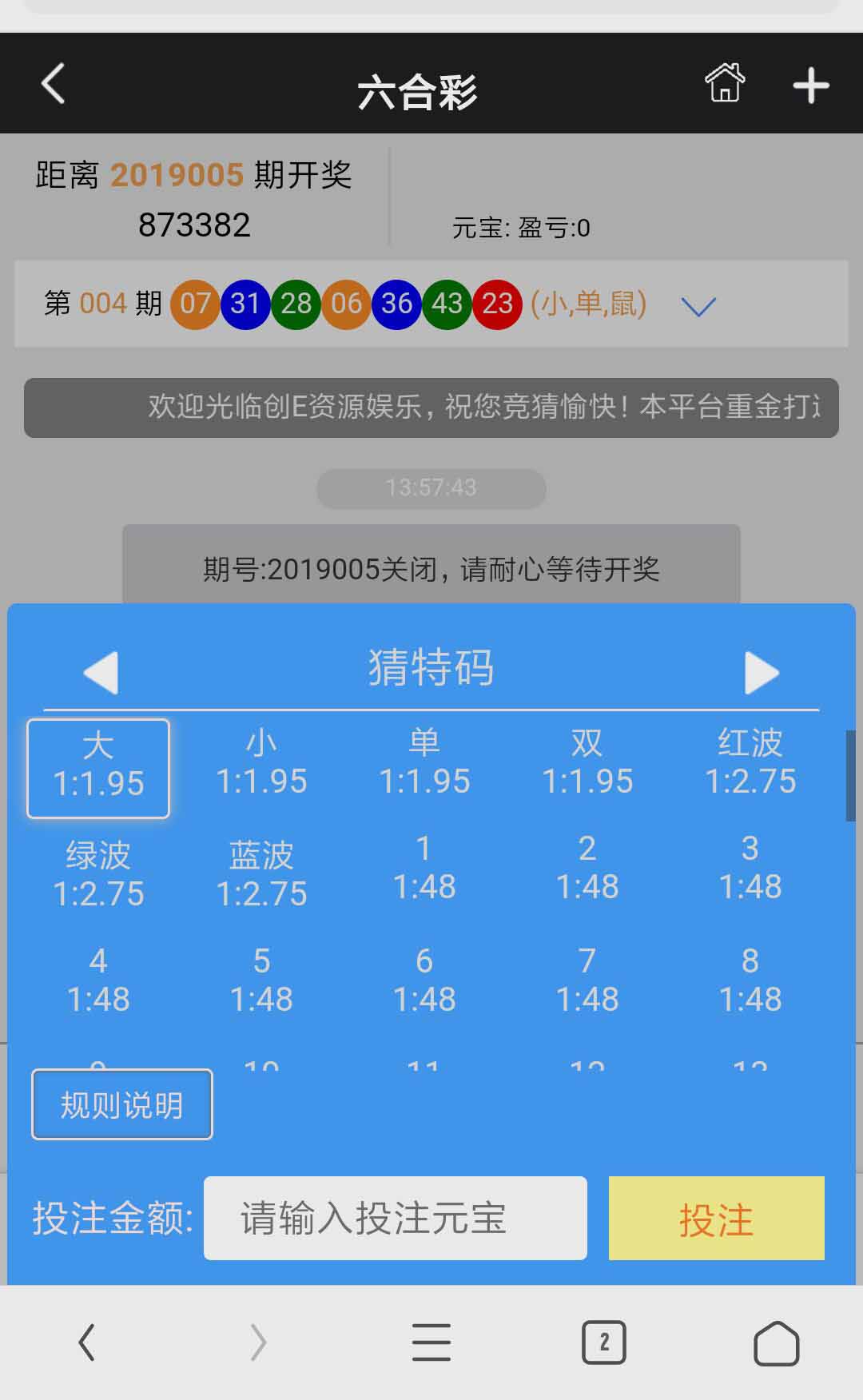Image resolution: width=863 pixels, height=1400 pixels.
Task: Select number 1 at odds 1:48
Action: coord(424,869)
